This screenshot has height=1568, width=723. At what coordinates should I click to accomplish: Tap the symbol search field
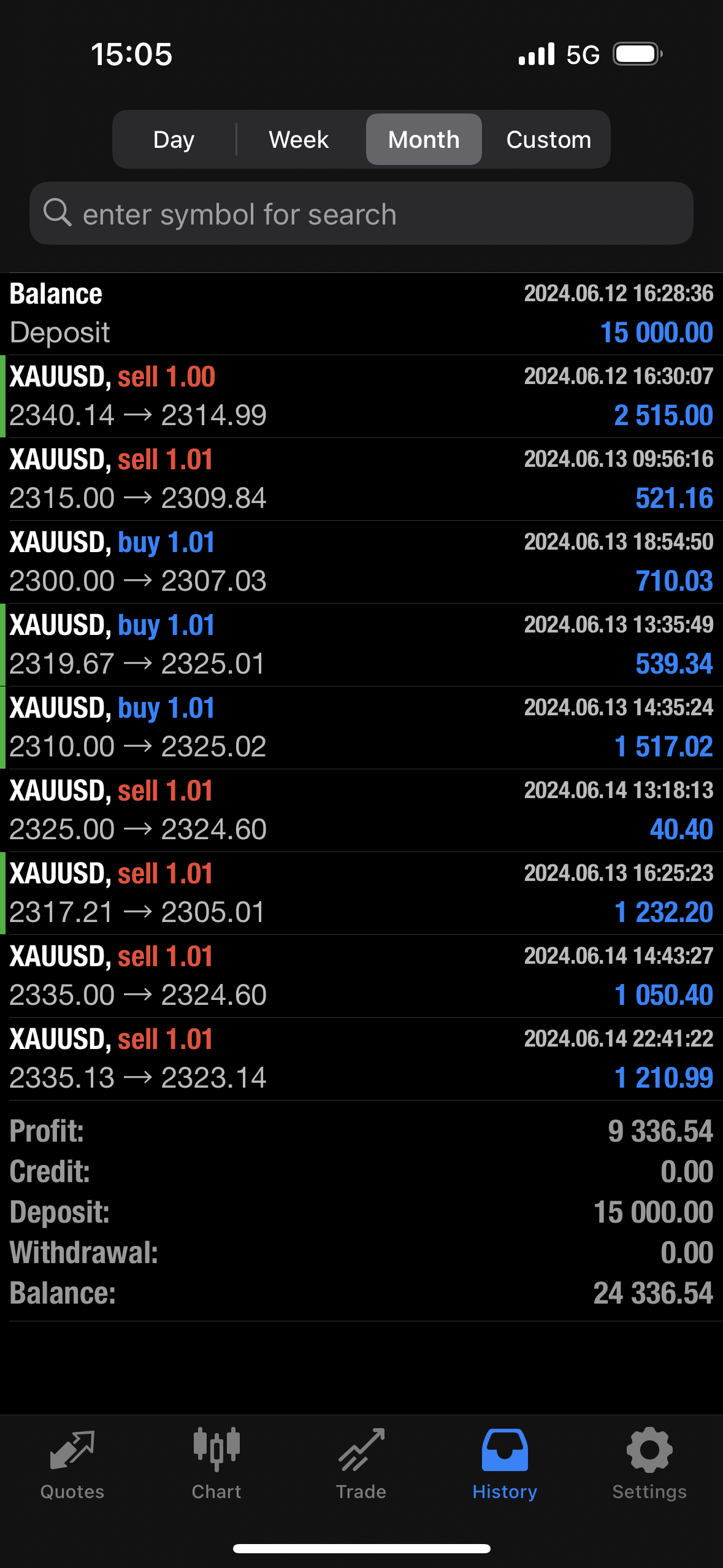(x=361, y=214)
